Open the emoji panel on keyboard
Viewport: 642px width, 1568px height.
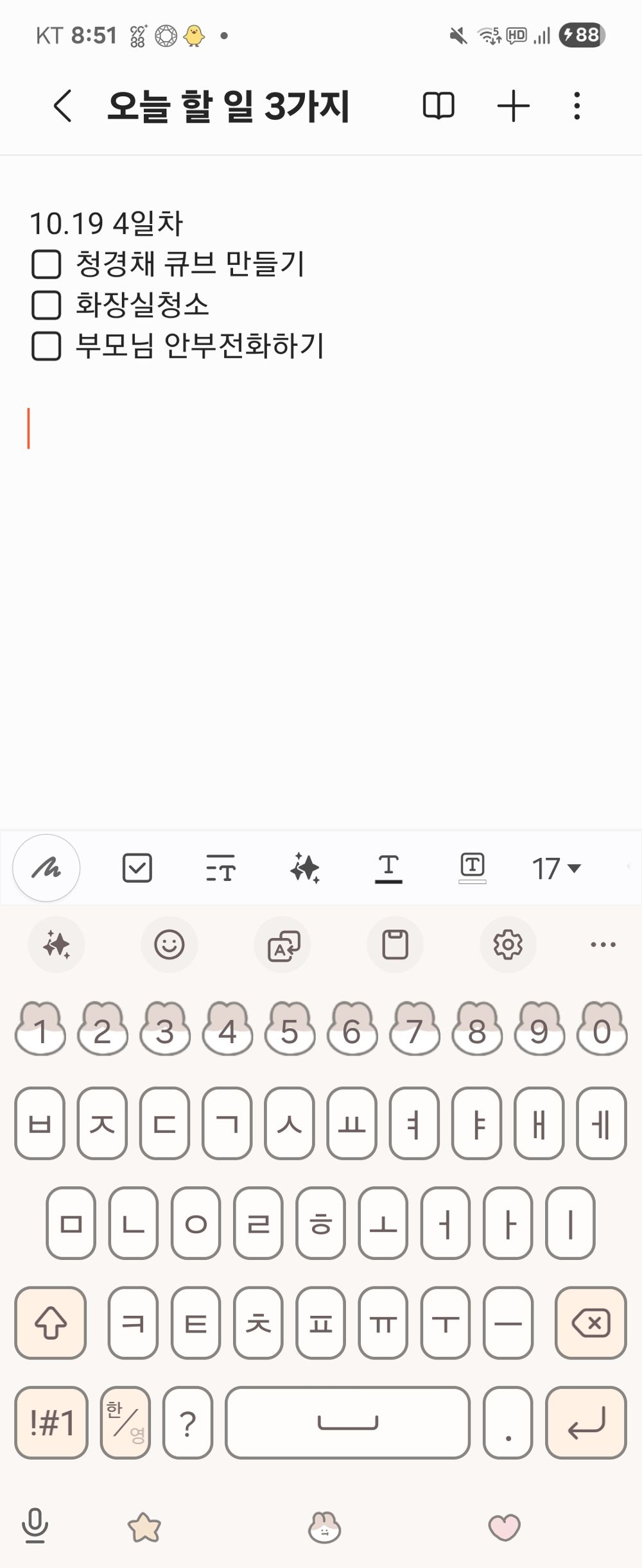point(169,944)
